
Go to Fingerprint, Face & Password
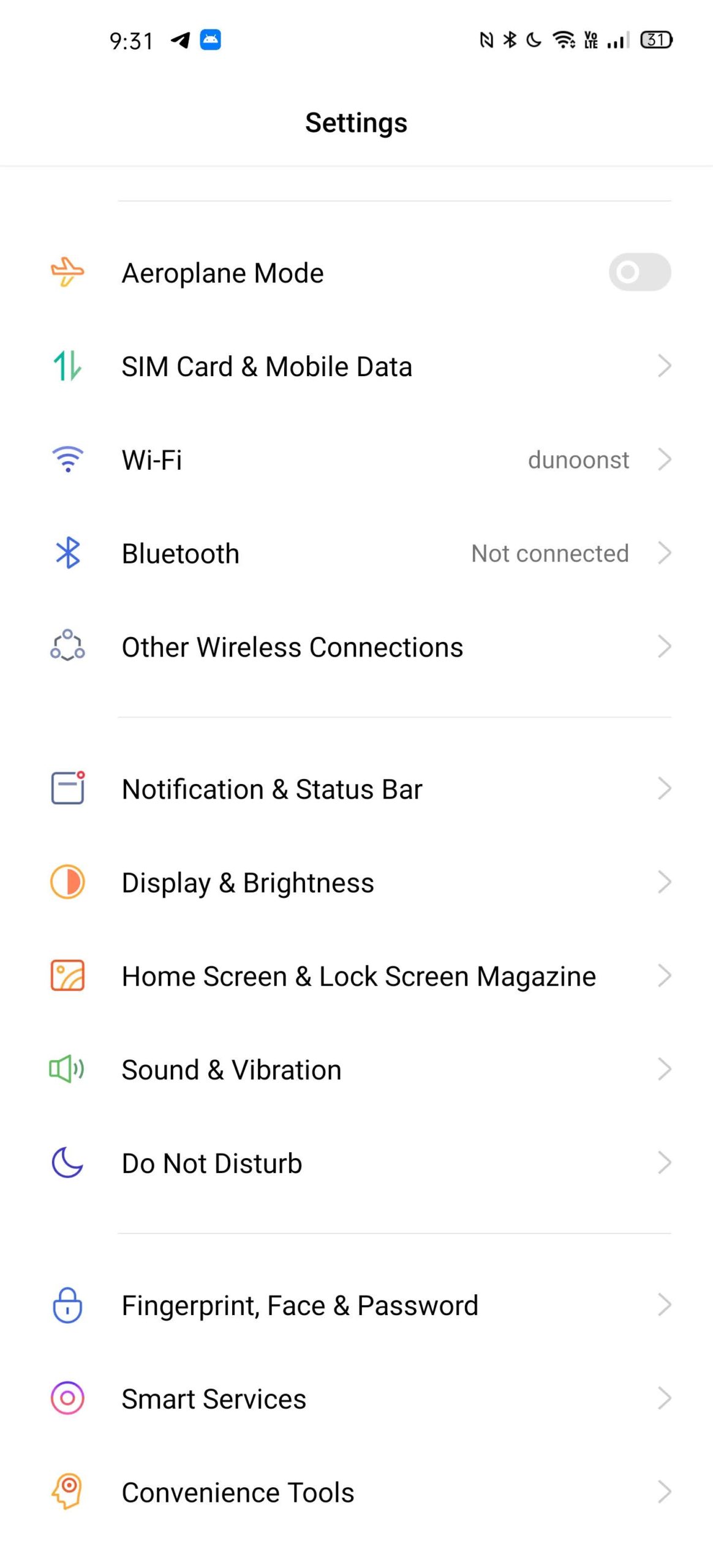point(356,1305)
